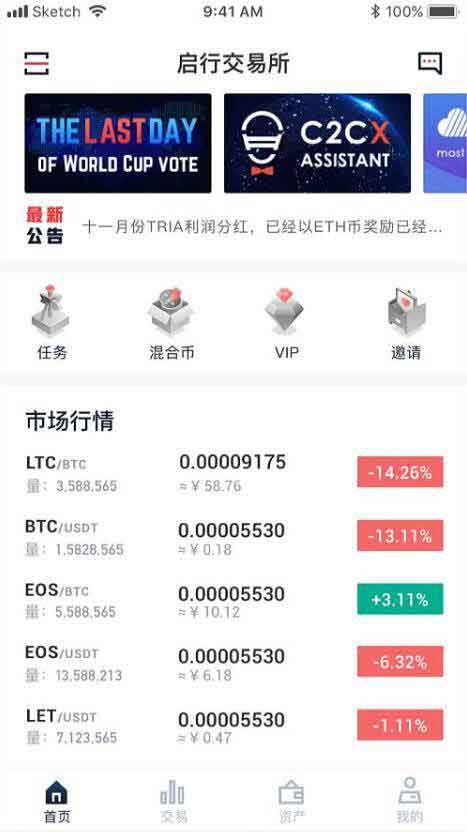Switch to the 资产 tab
The image size is (467, 832).
click(x=291, y=800)
